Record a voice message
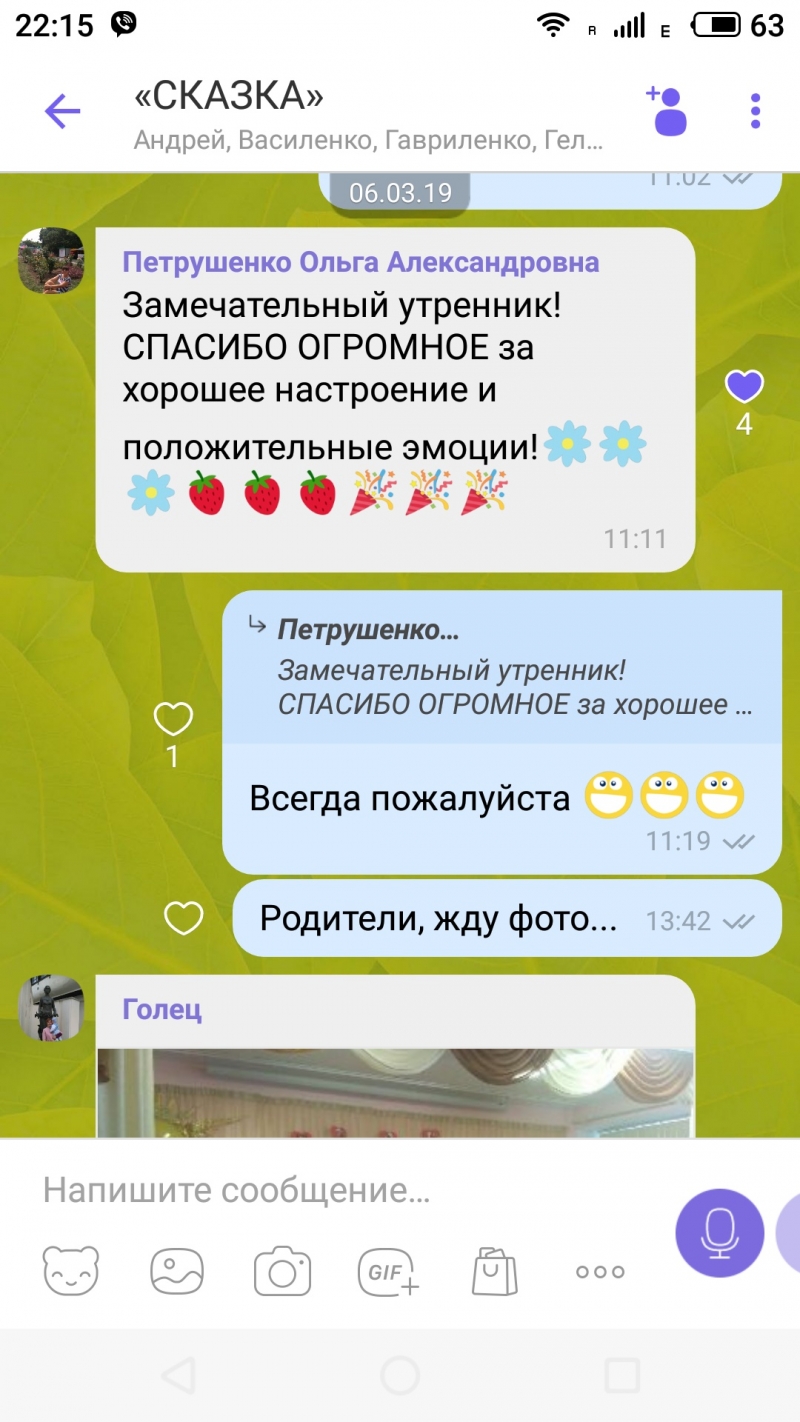 tap(719, 1232)
